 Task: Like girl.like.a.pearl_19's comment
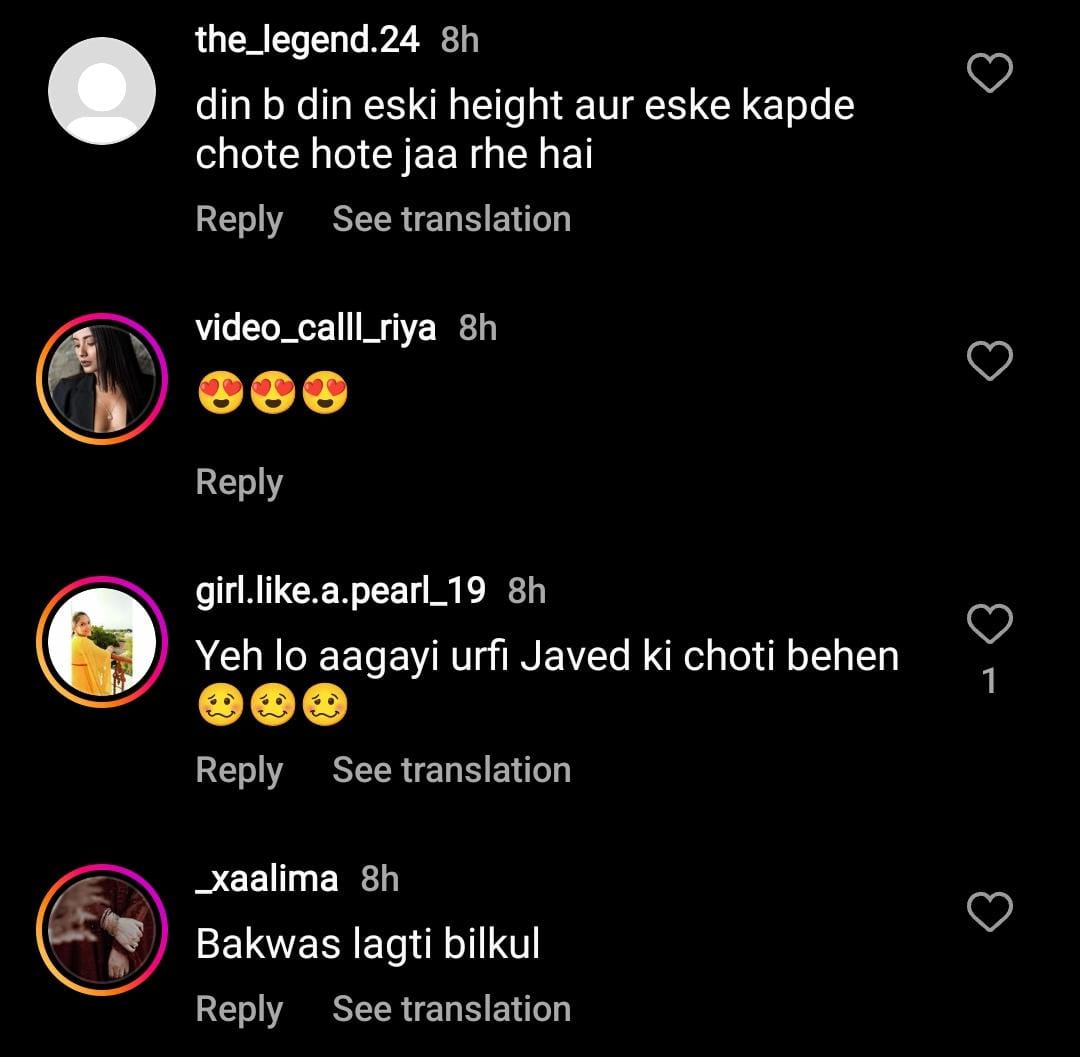pyautogui.click(x=990, y=625)
